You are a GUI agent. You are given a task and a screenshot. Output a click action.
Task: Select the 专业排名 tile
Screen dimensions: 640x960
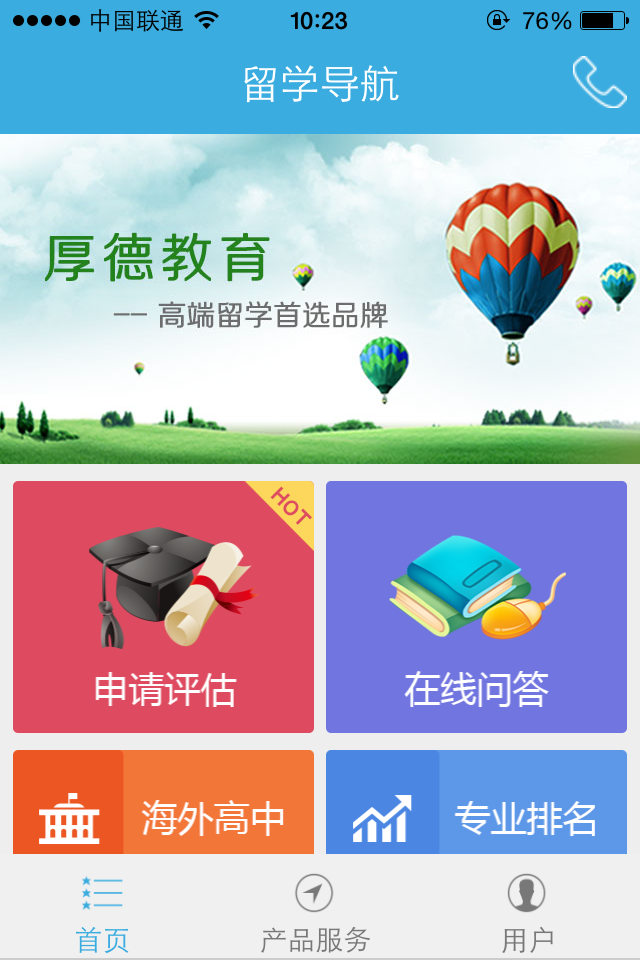tap(476, 803)
